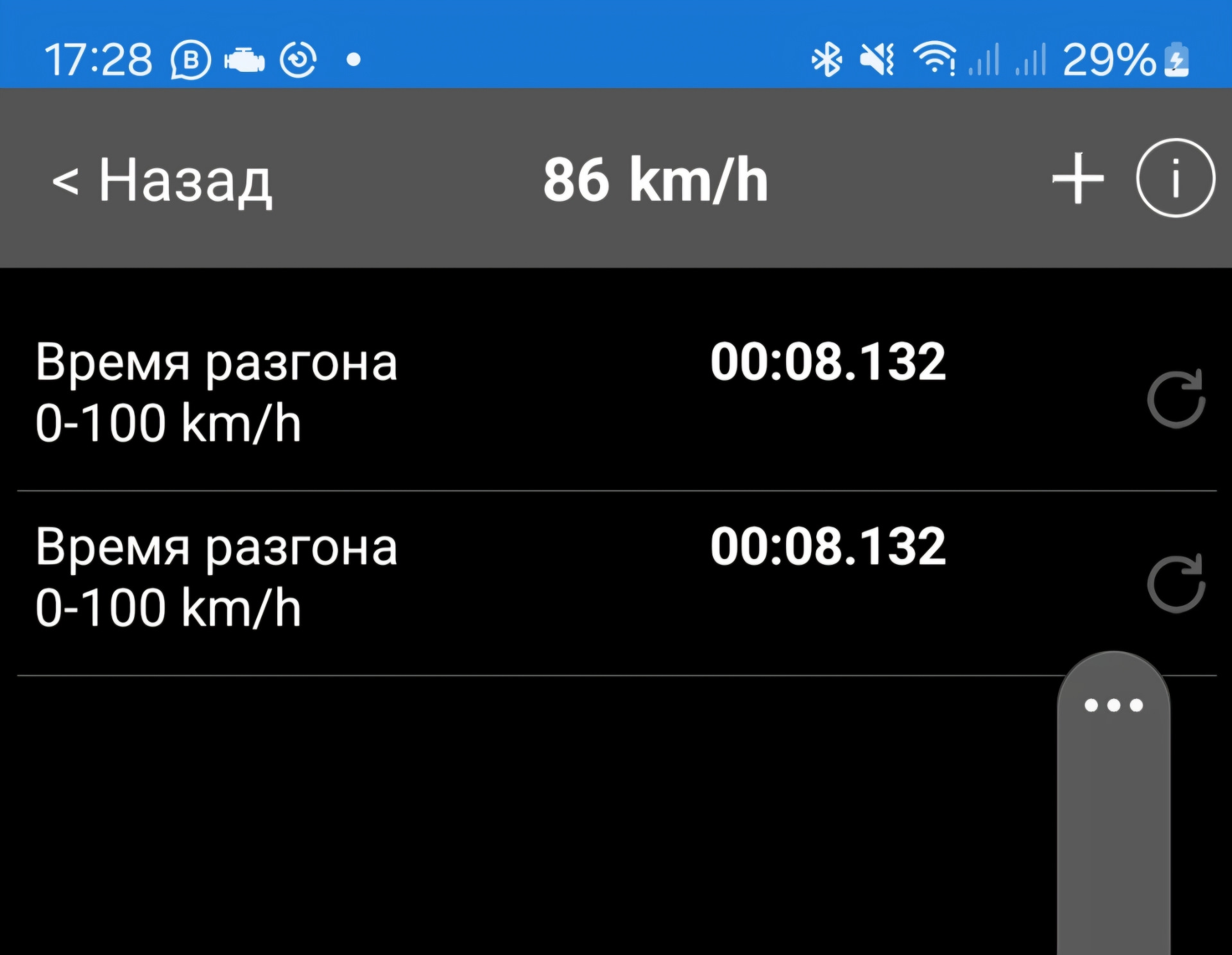Reset the first 0-100 km/h timer
Image resolution: width=1232 pixels, height=955 pixels.
pos(1176,399)
